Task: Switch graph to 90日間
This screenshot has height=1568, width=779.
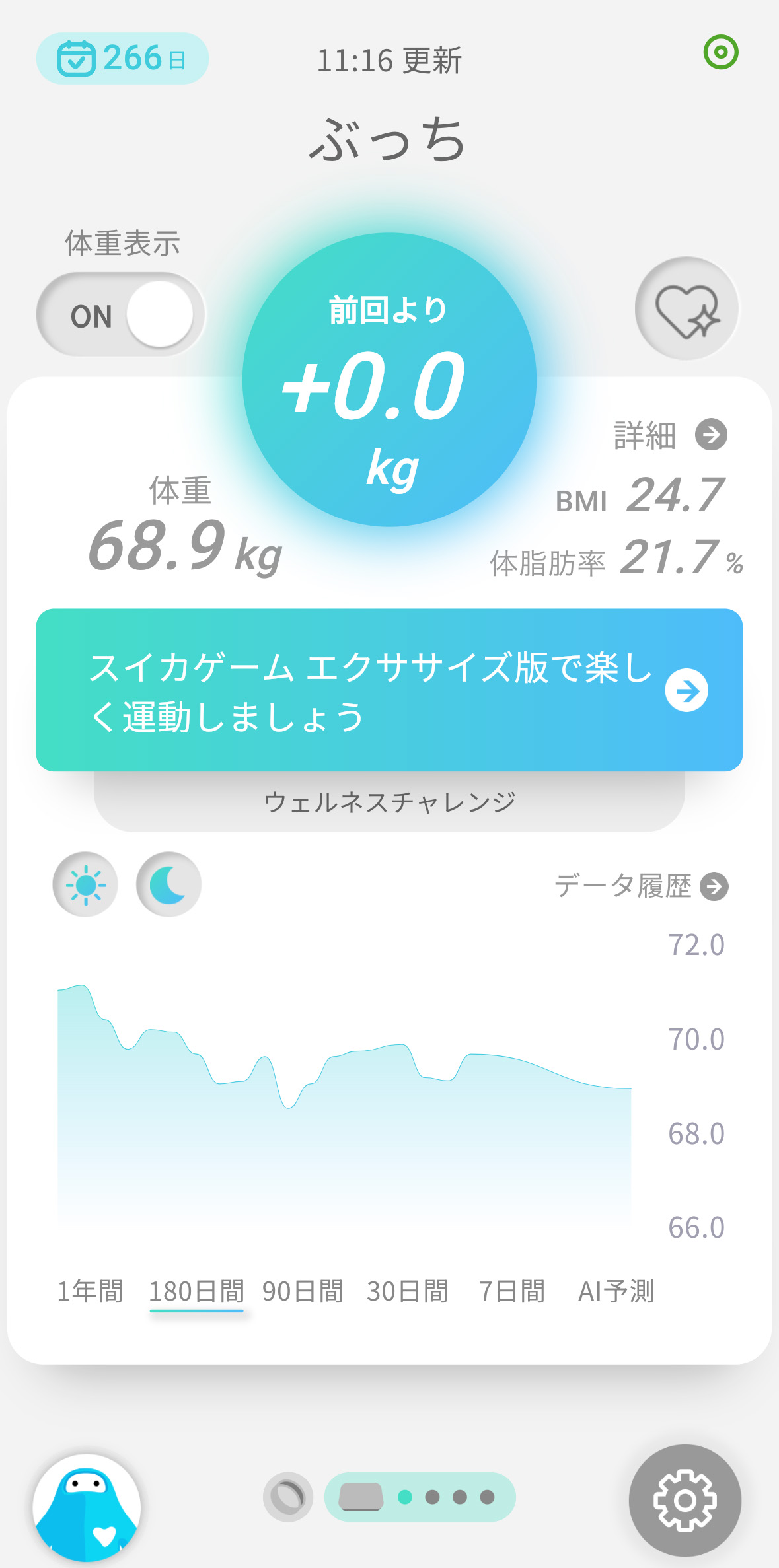Action: pyautogui.click(x=303, y=1291)
